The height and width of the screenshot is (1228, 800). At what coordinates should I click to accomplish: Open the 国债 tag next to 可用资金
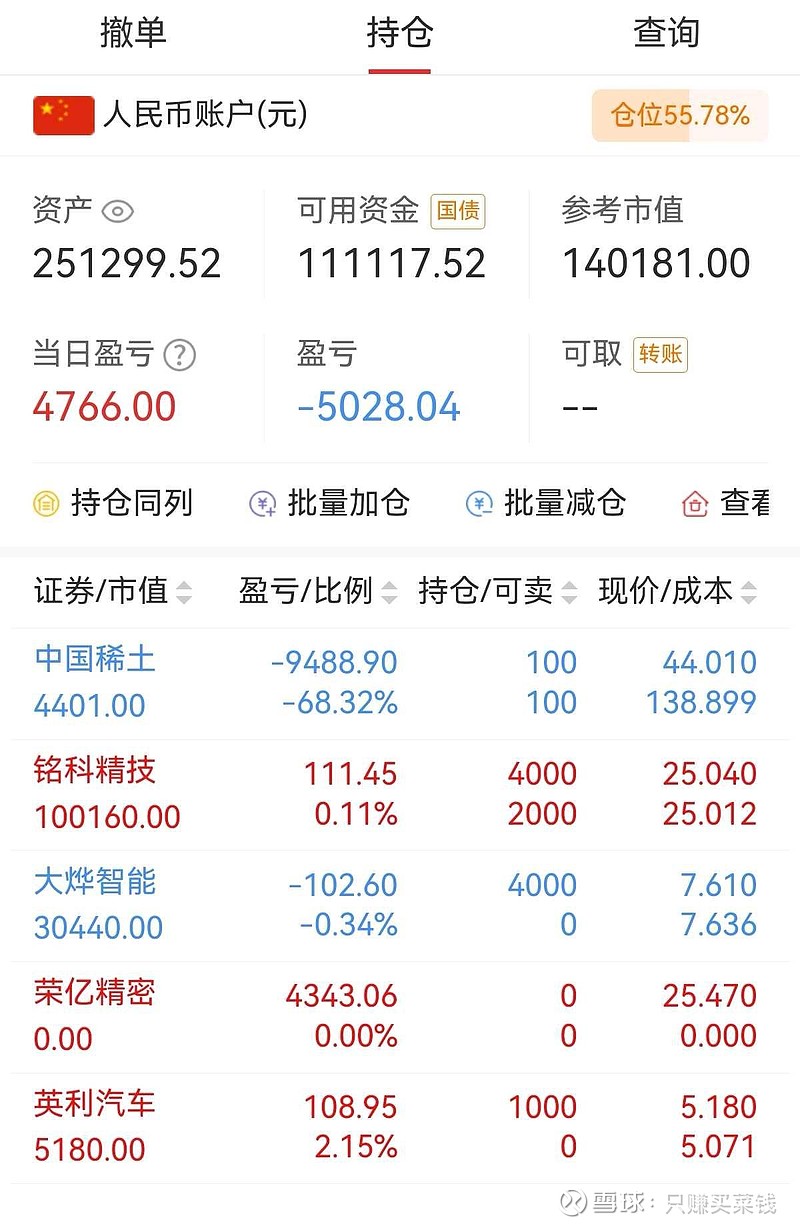(458, 211)
